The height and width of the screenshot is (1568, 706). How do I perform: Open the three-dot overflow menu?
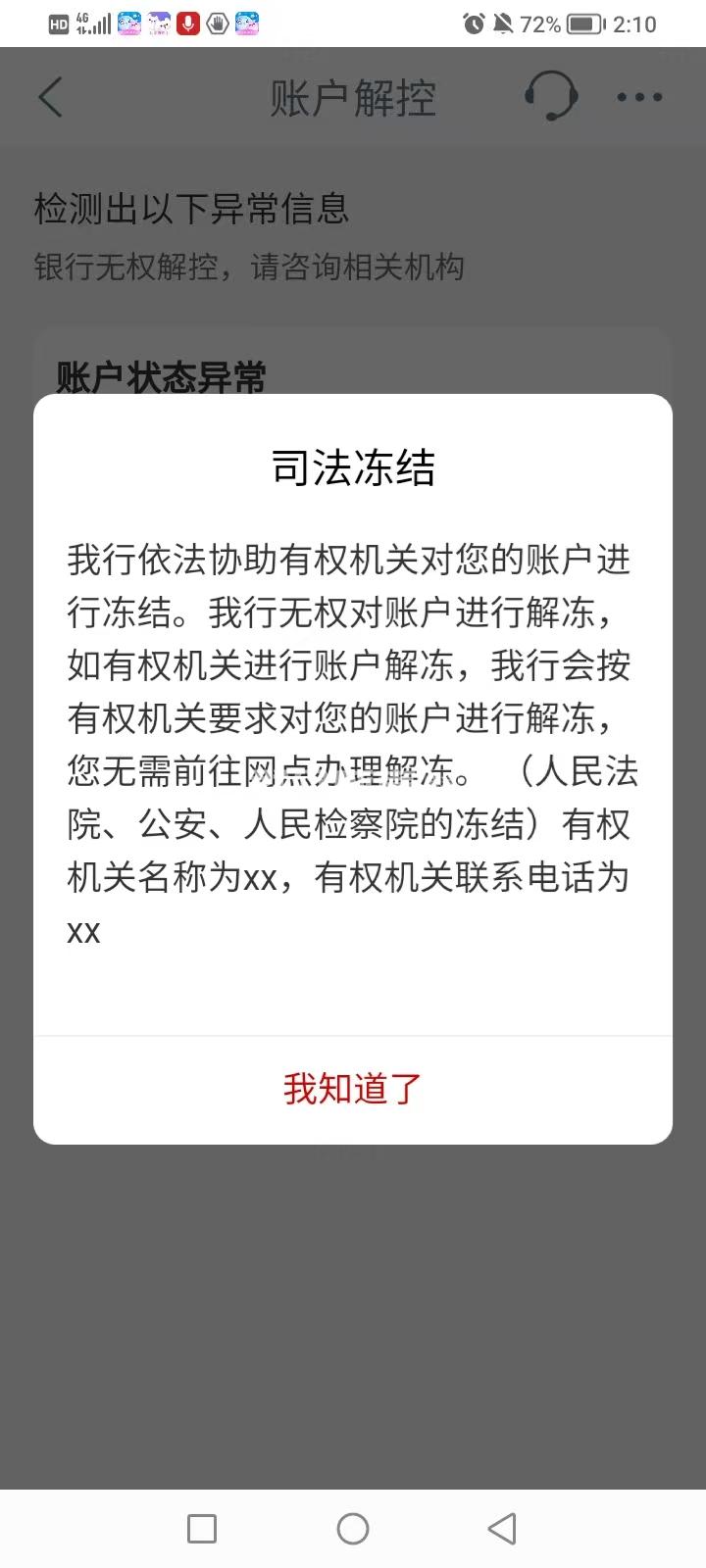(639, 97)
